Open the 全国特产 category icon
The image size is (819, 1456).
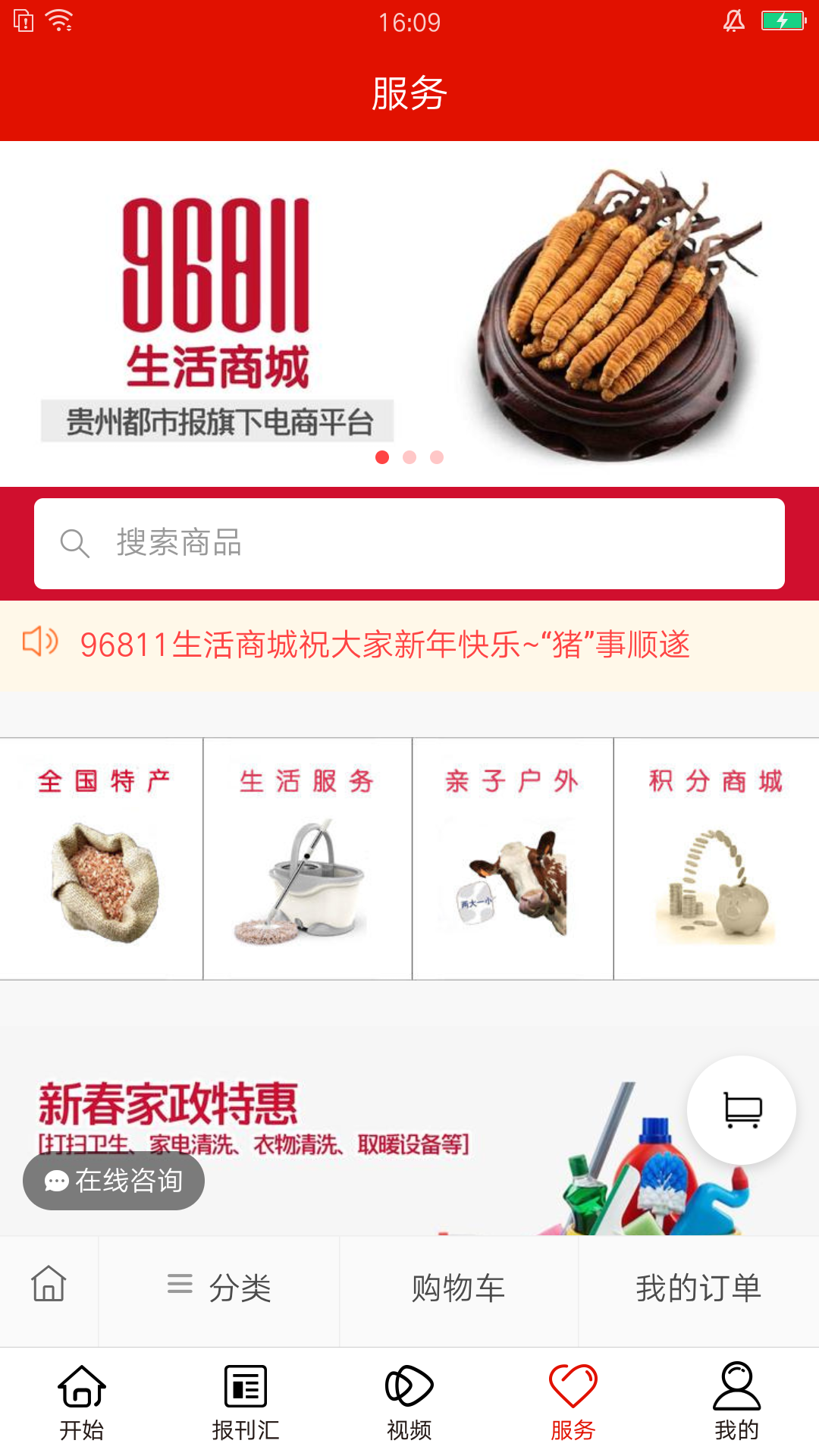pos(101,857)
